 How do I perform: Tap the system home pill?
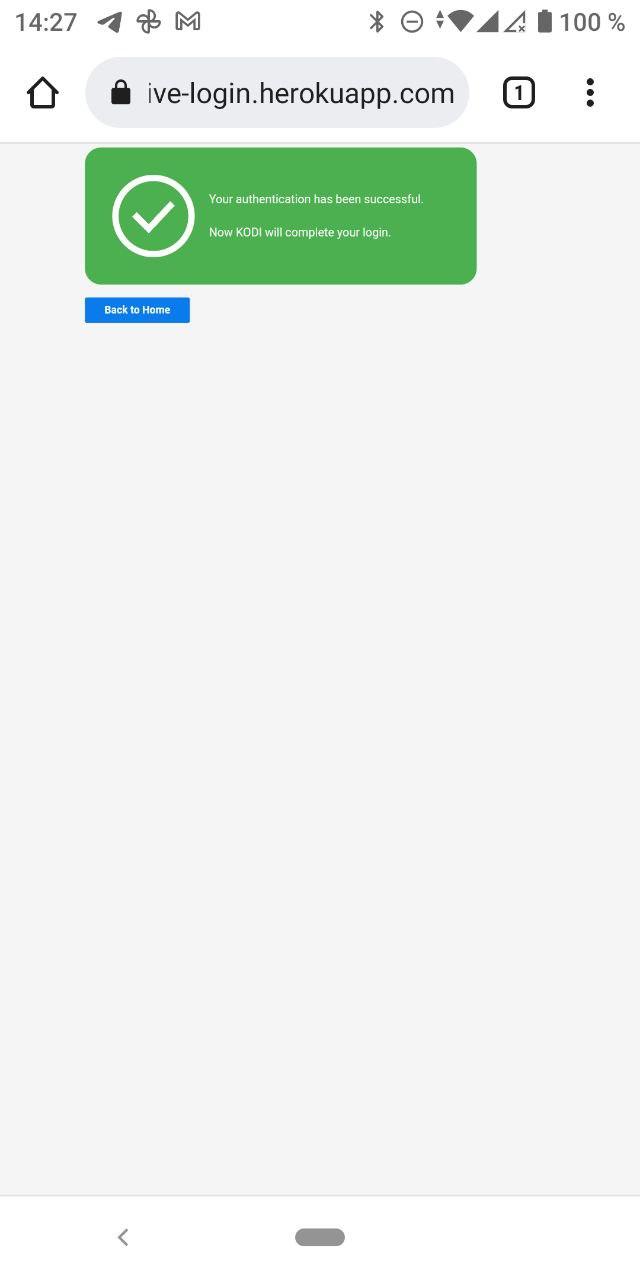320,1237
